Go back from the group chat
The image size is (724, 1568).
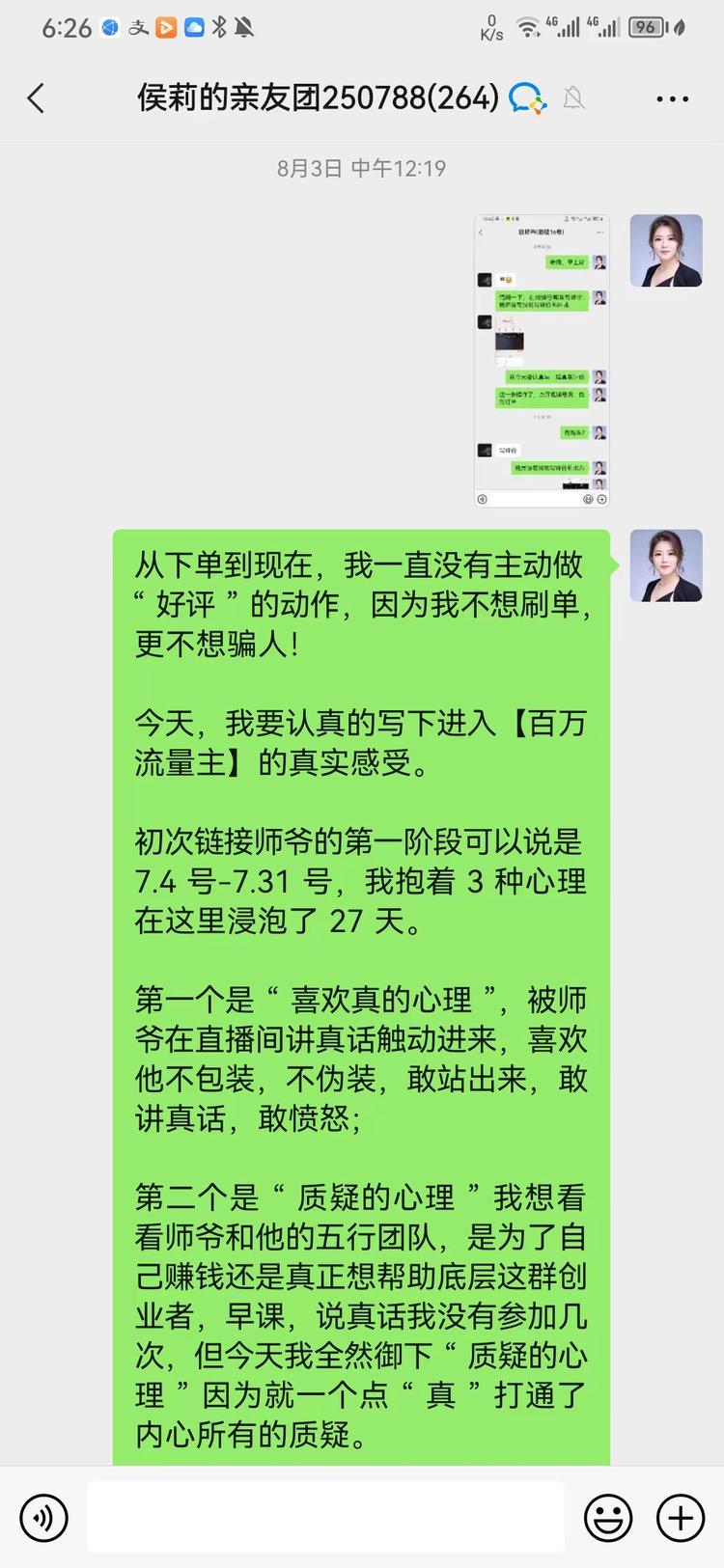pos(37,98)
